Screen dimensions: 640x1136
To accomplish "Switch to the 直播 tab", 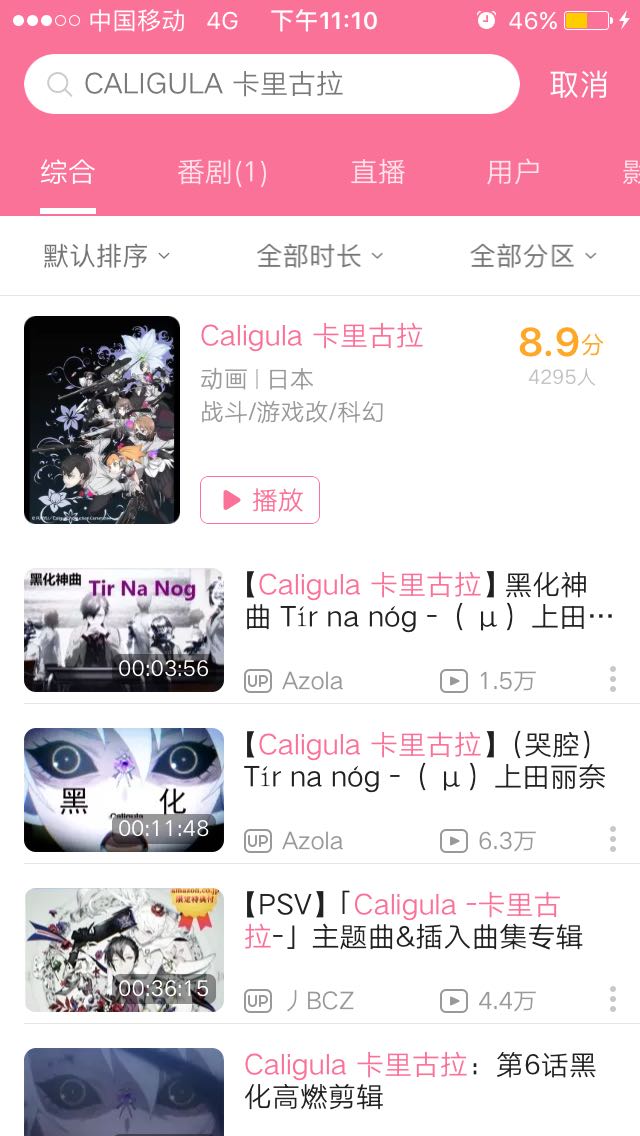I will click(378, 172).
